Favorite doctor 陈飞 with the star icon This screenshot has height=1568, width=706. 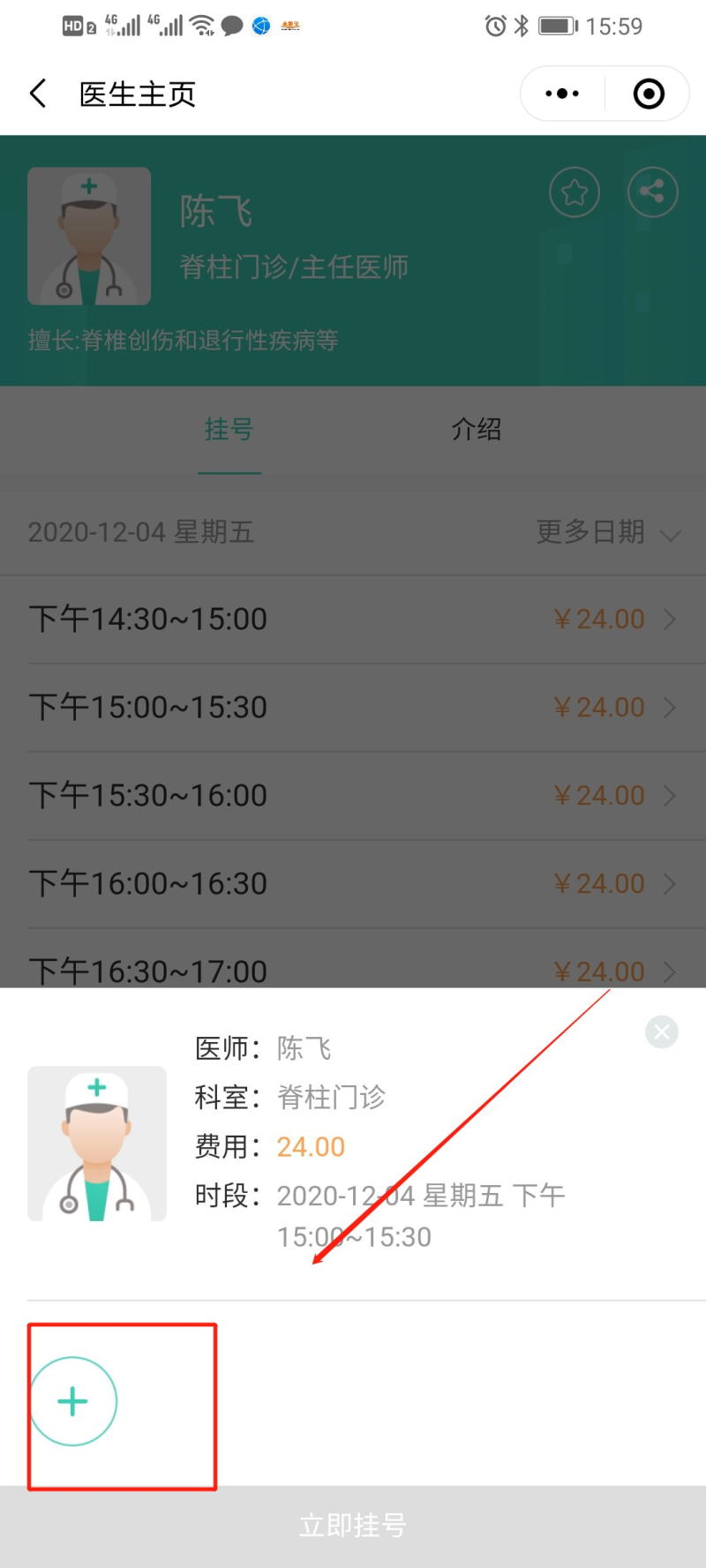pos(575,191)
